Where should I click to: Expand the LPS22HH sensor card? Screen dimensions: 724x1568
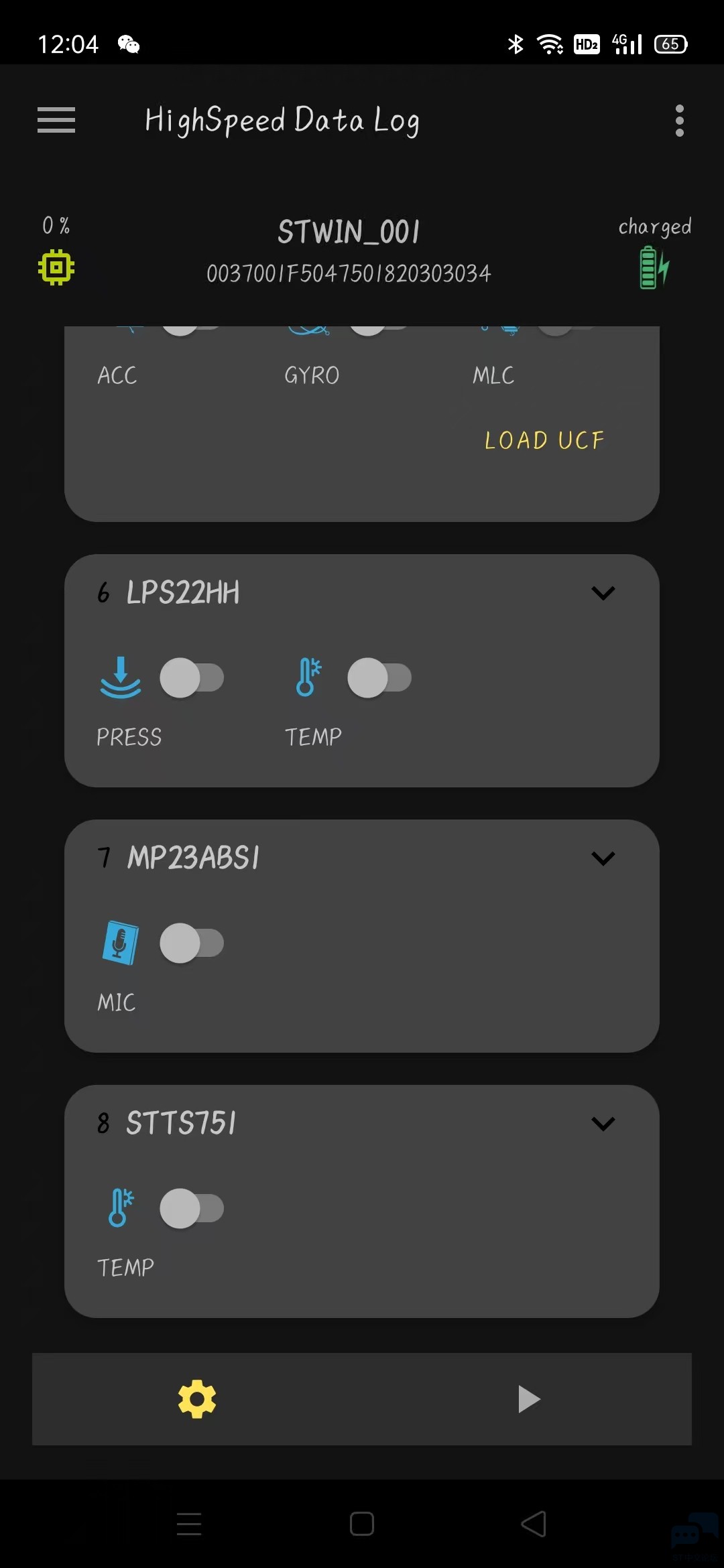[x=603, y=593]
